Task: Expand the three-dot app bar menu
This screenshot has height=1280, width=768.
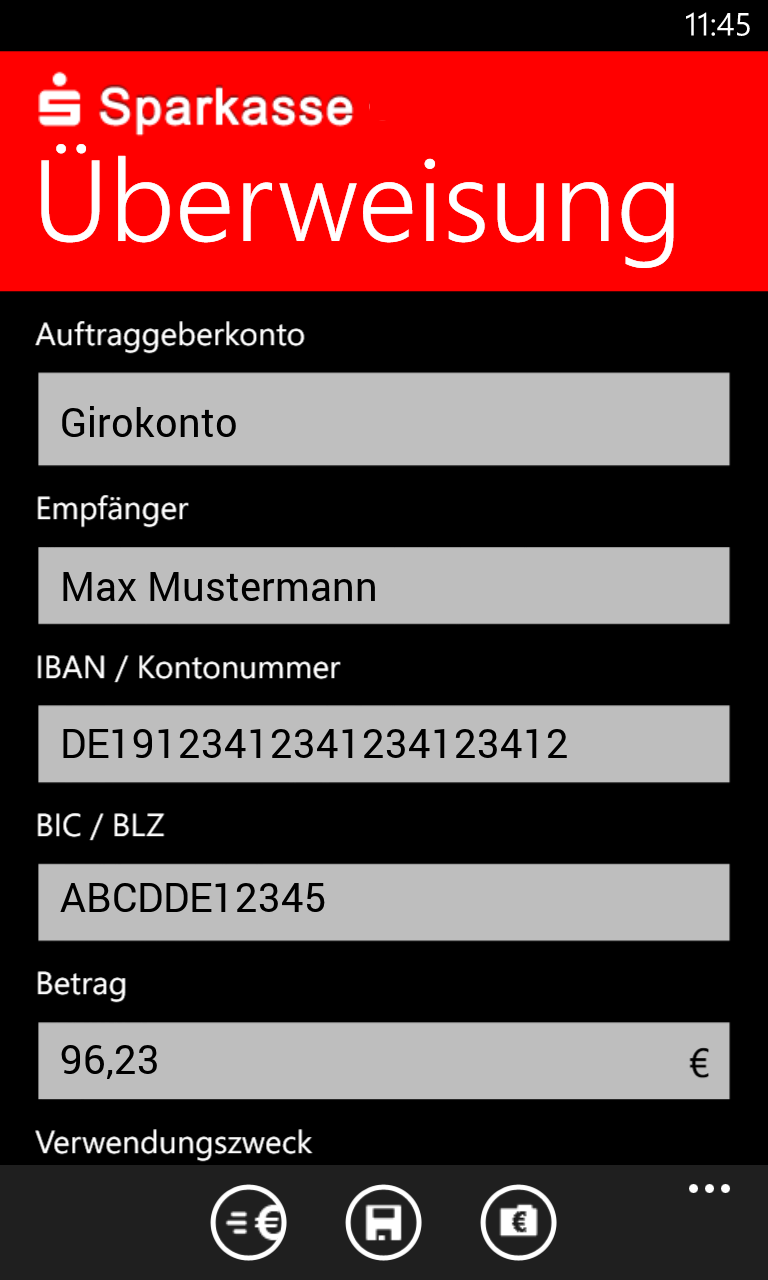Action: [709, 1189]
